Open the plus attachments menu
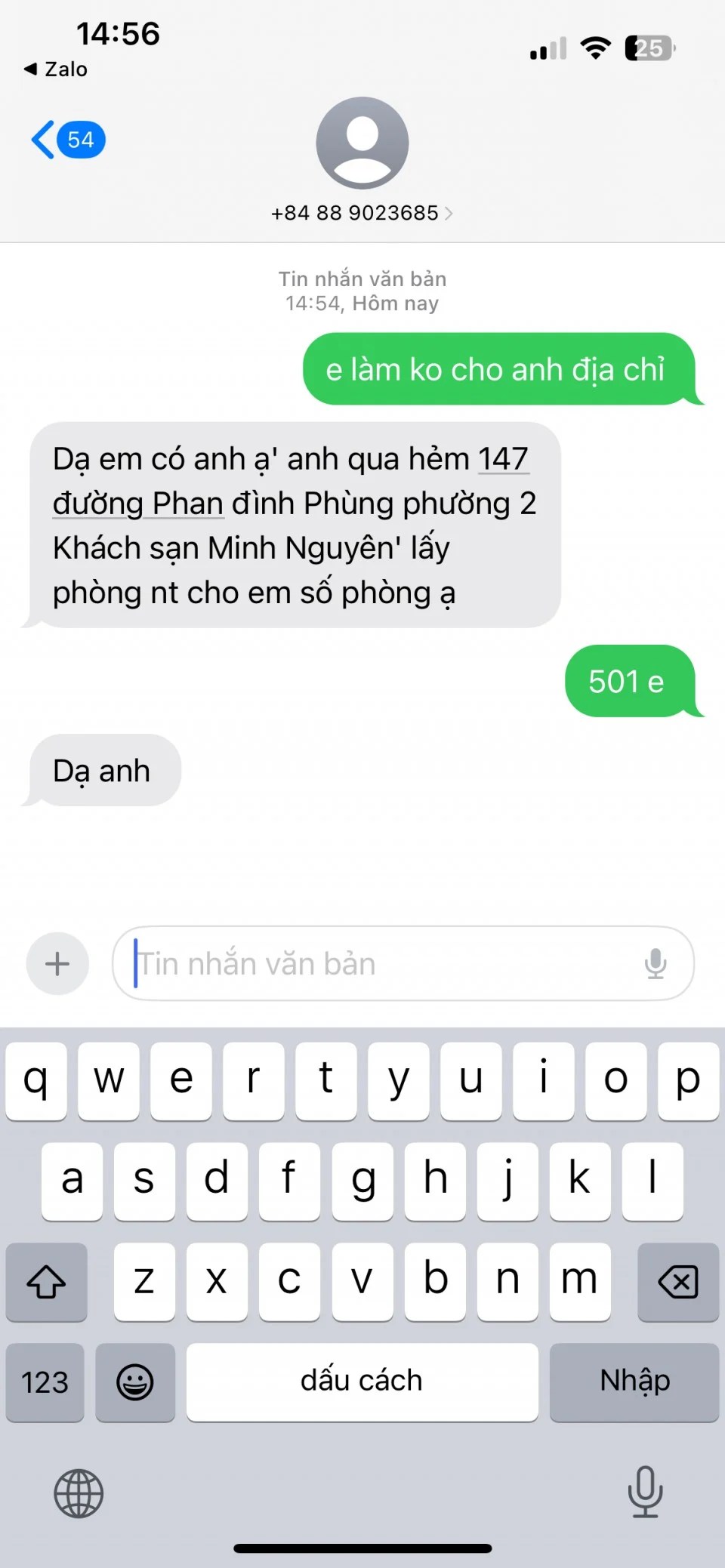 tap(57, 963)
